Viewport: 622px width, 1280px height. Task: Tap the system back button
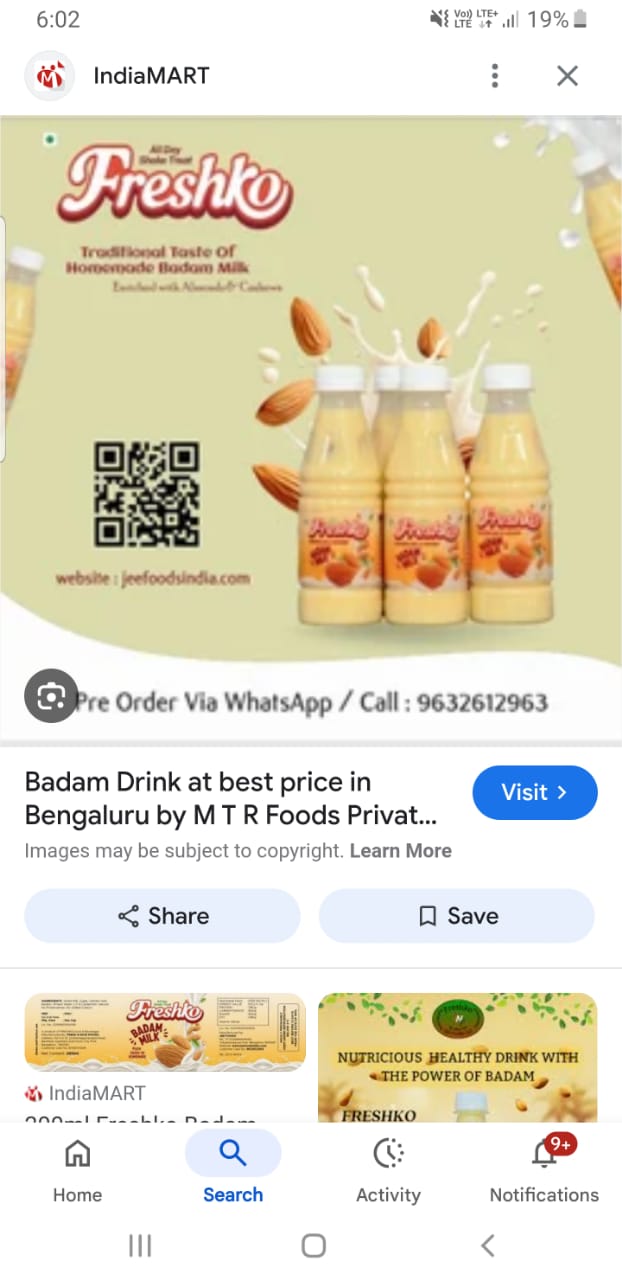click(x=487, y=1245)
